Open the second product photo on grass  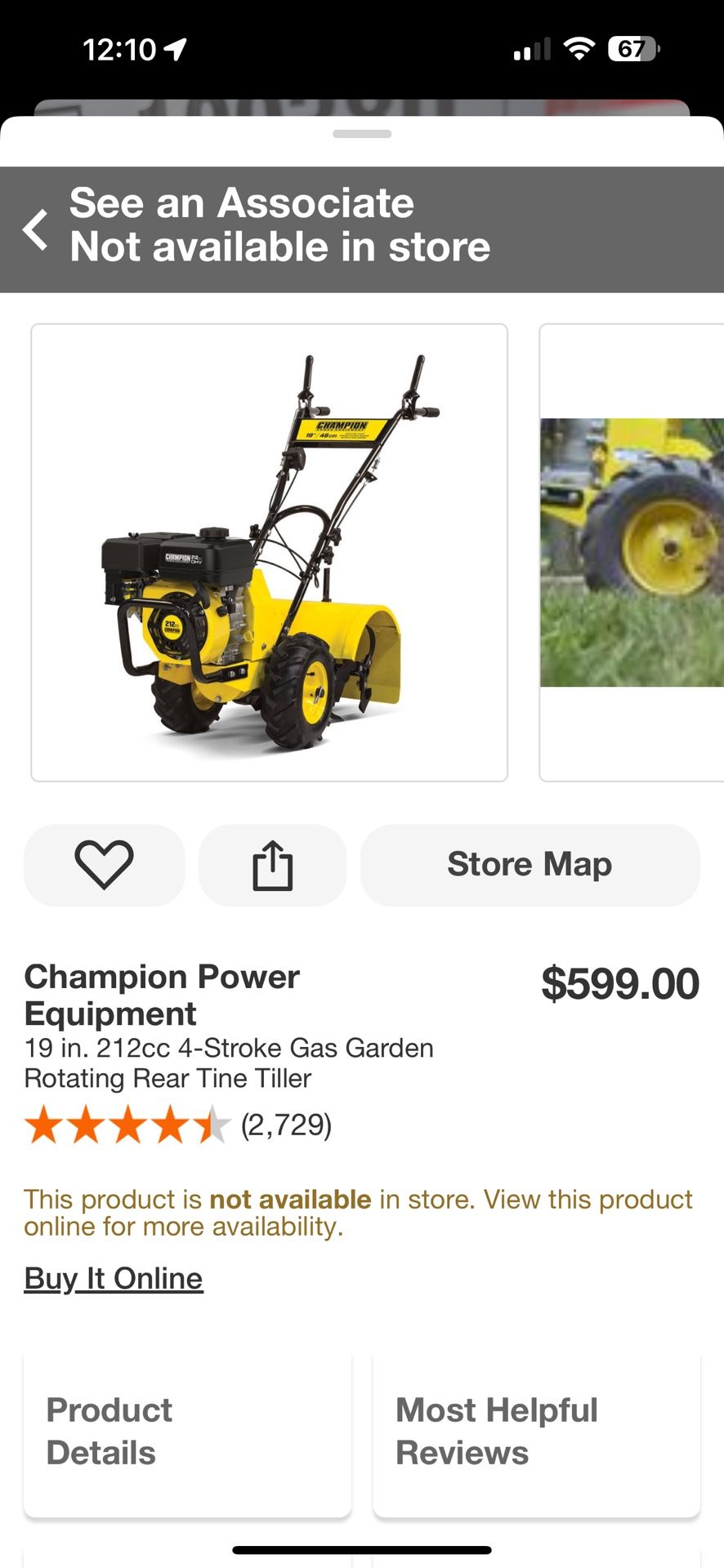click(x=632, y=553)
